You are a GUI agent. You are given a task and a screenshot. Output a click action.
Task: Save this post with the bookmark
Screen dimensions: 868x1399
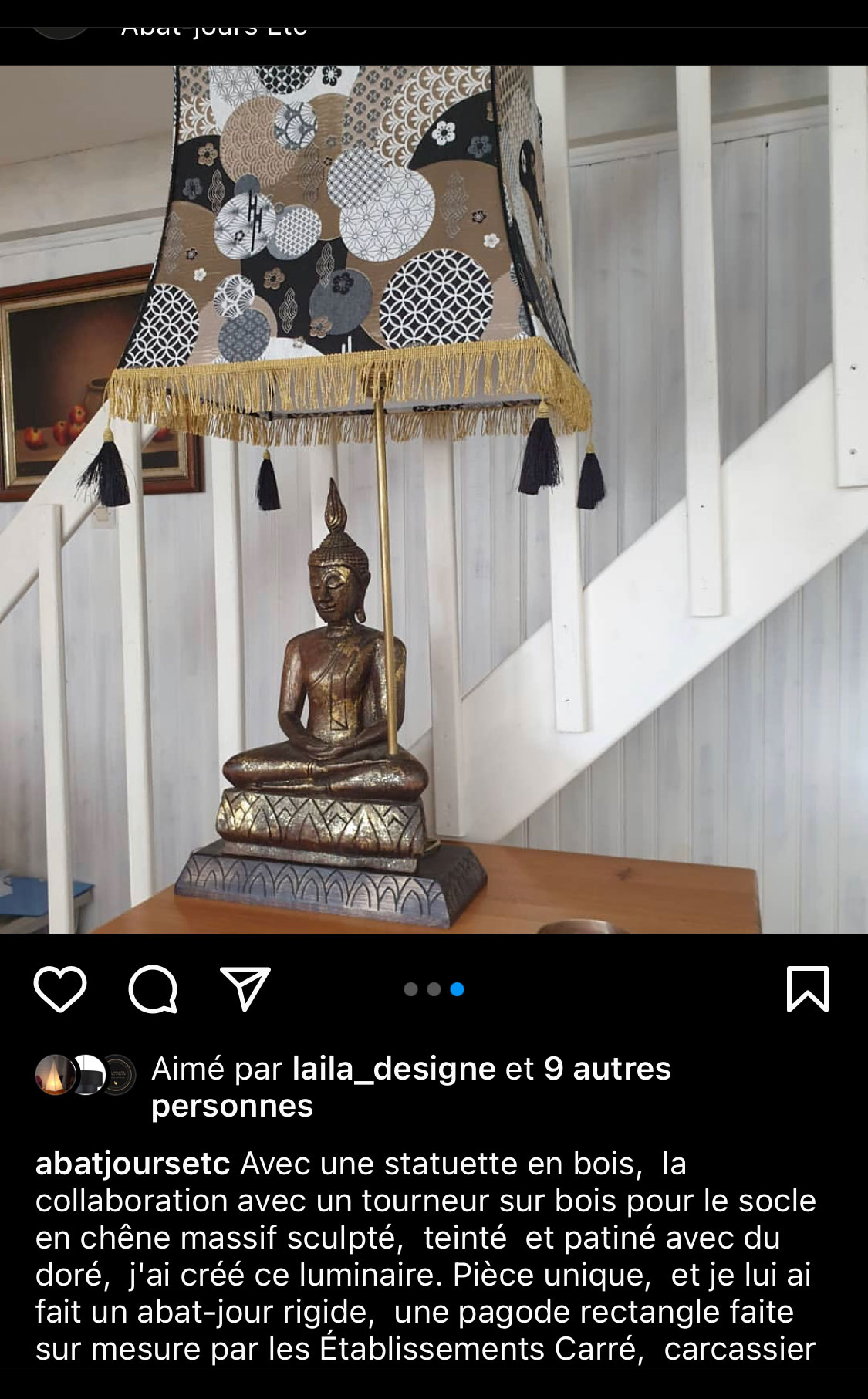[807, 988]
